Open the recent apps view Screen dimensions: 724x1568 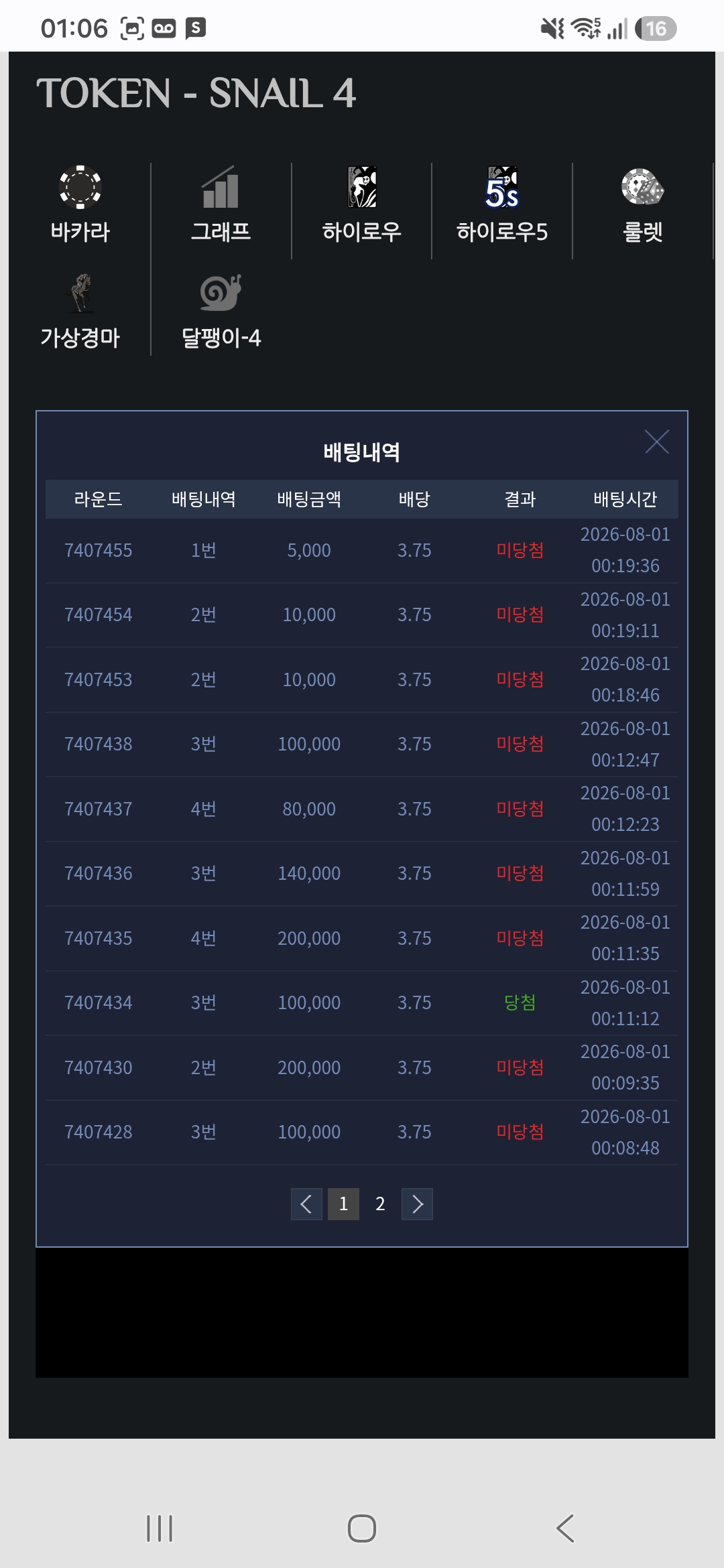tap(160, 1528)
